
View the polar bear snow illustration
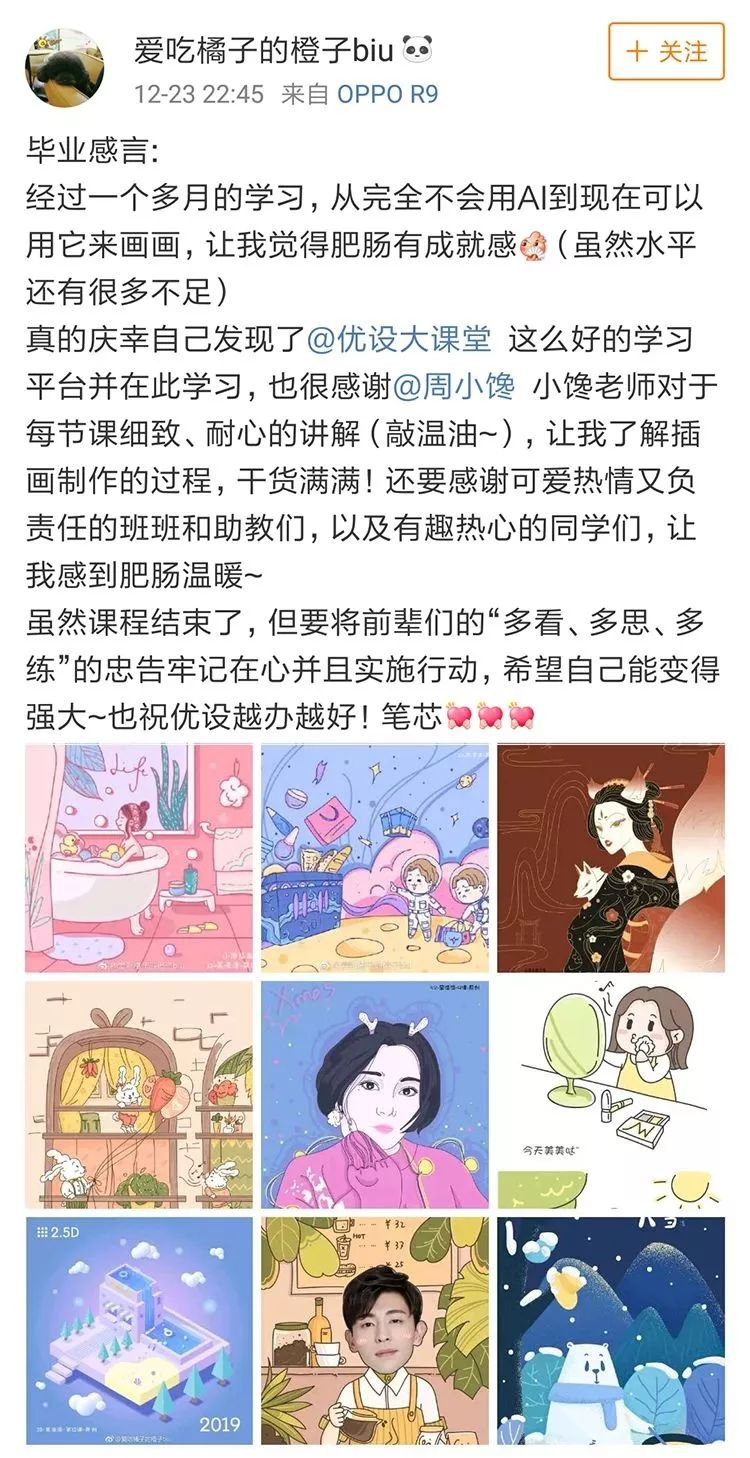611,1330
